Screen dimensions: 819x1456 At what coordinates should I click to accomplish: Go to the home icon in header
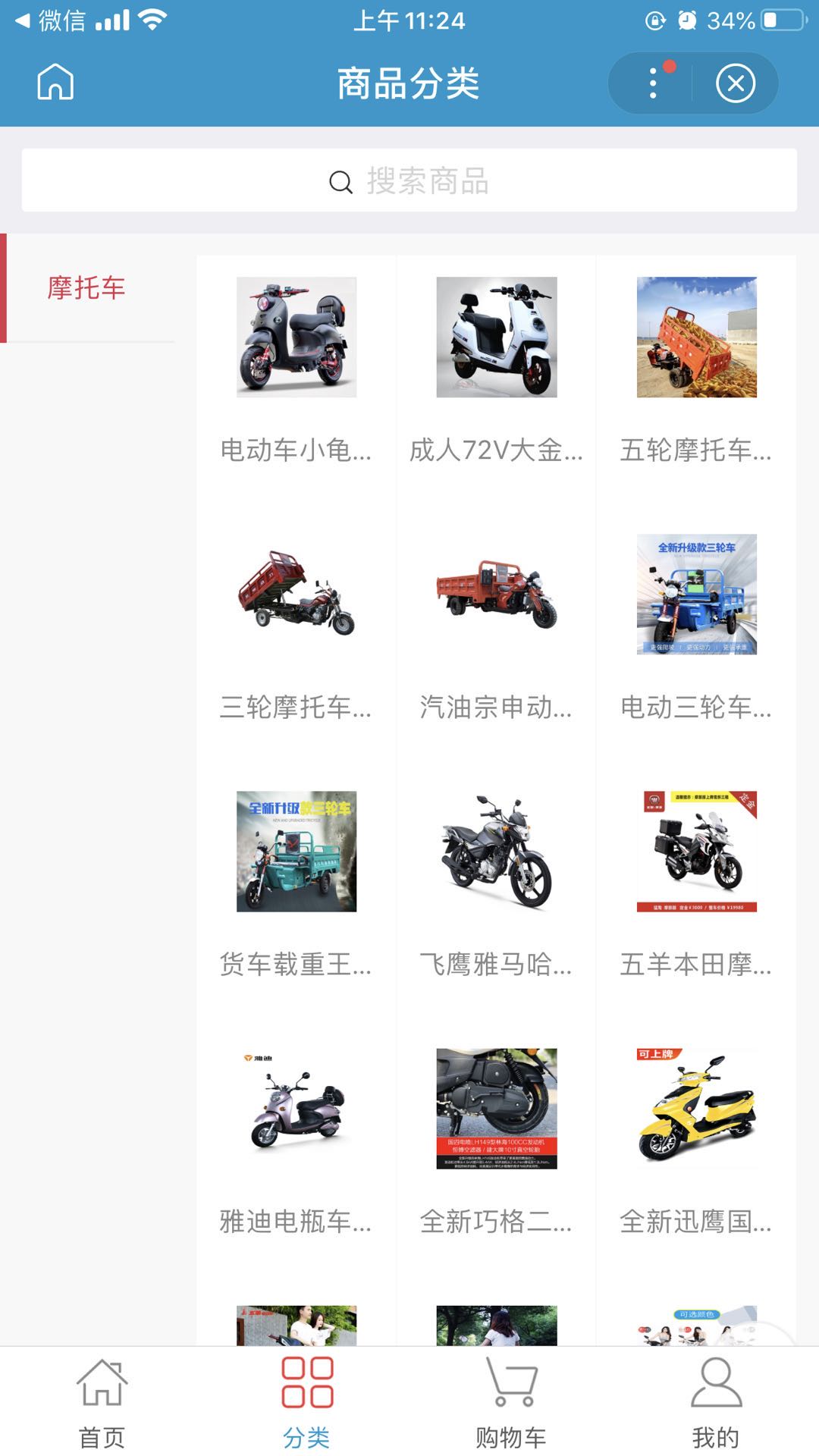55,82
